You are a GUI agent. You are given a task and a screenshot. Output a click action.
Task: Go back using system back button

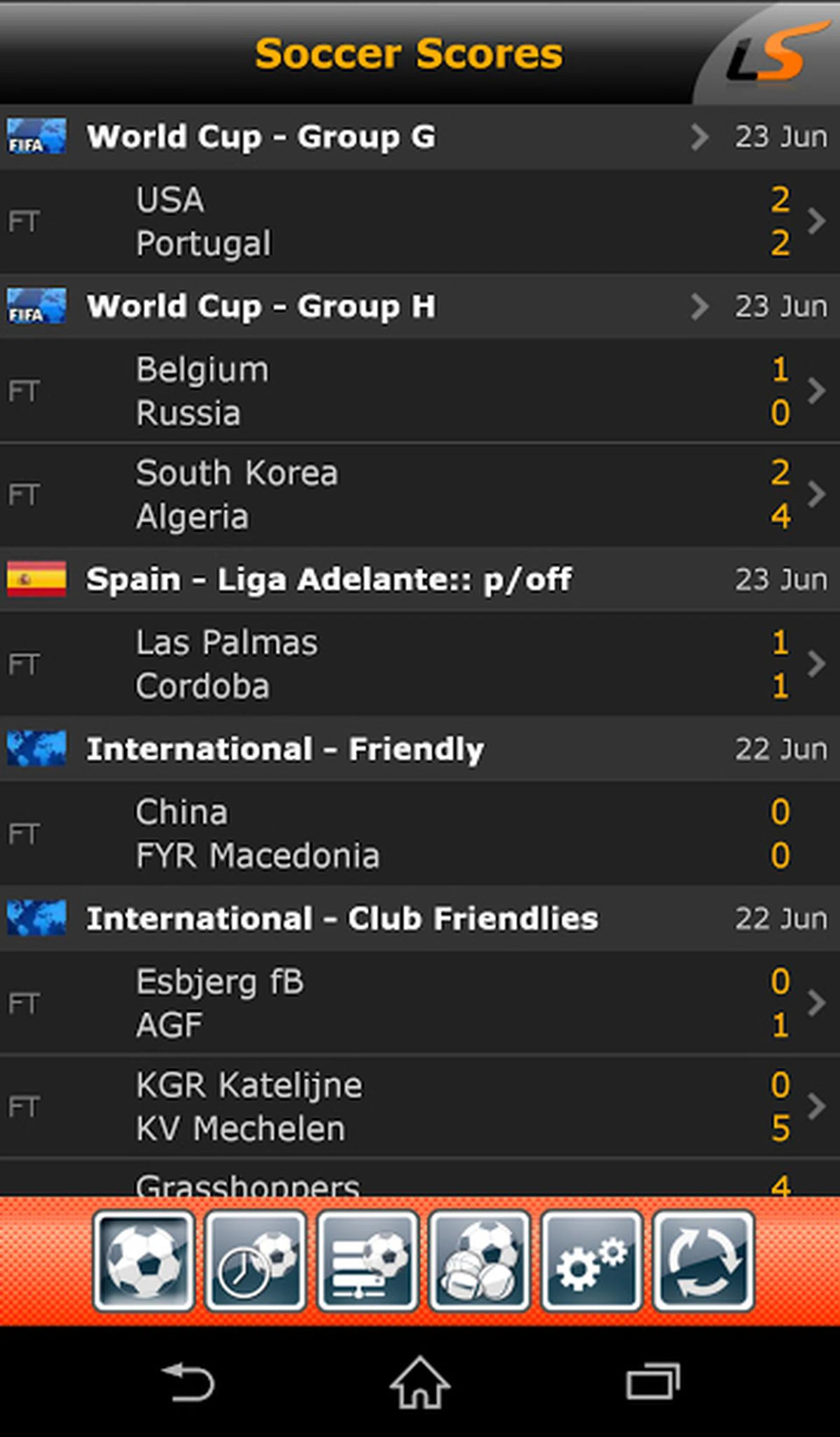point(188,1382)
